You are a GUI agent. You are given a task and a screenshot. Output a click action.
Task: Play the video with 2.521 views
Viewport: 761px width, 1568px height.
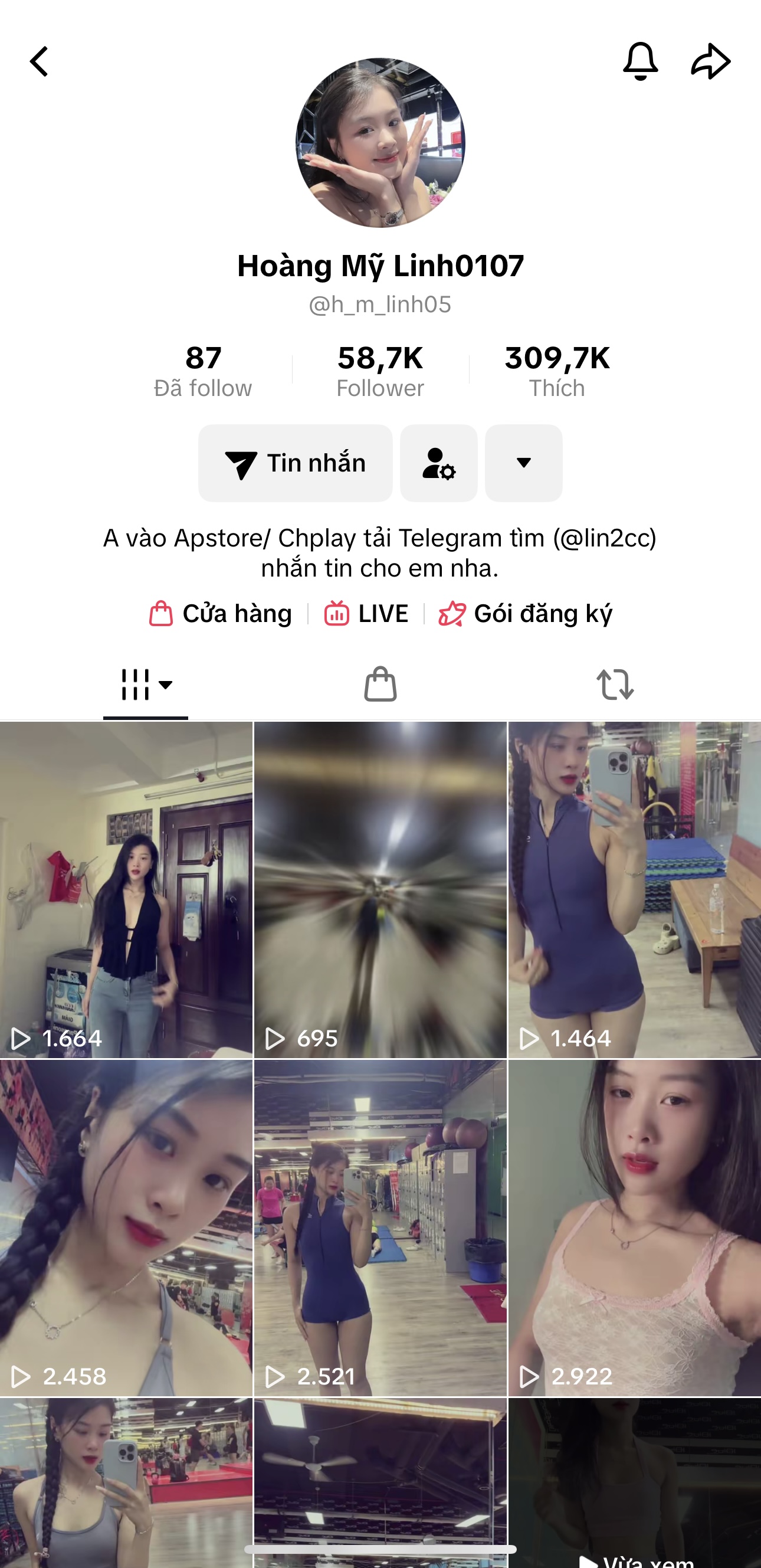point(380,1227)
